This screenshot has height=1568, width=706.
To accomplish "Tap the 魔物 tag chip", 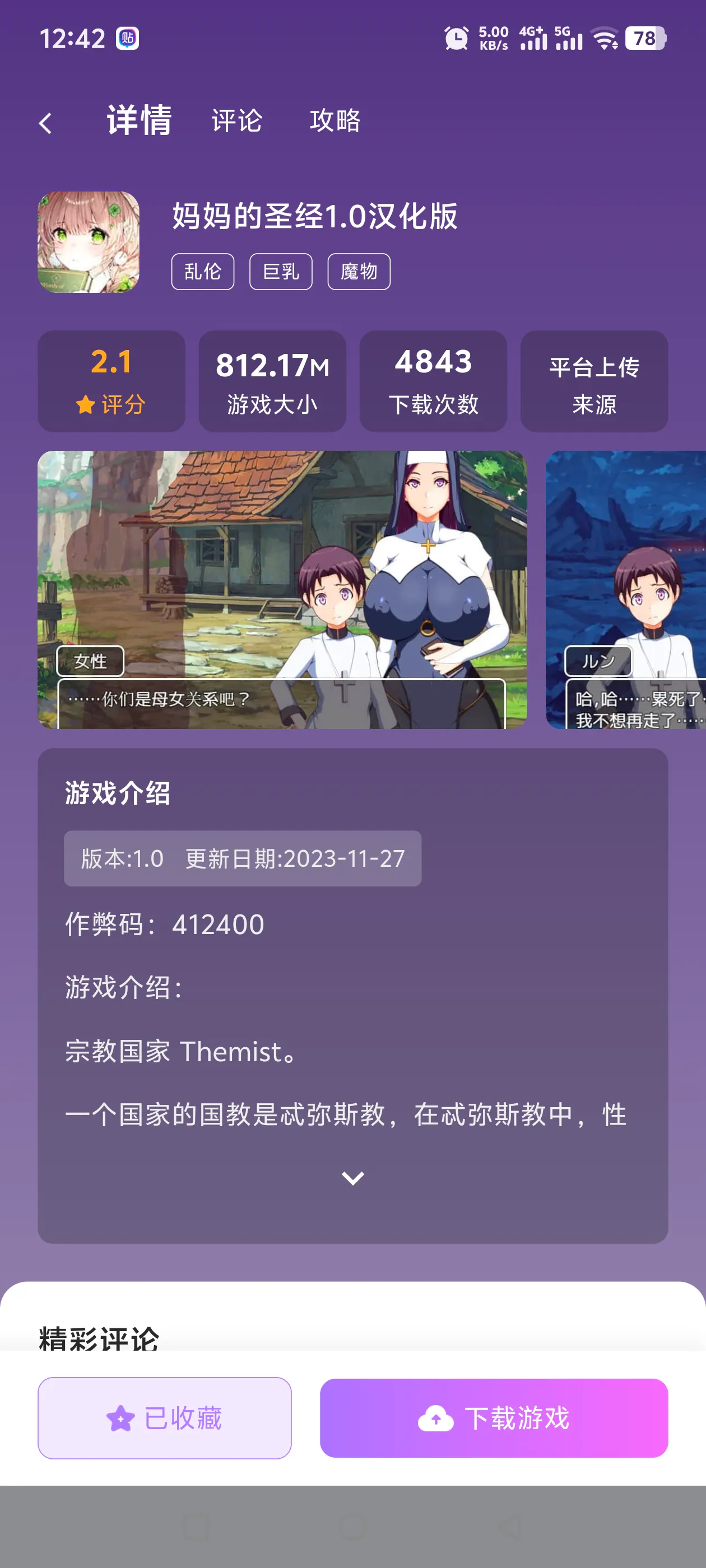I will click(358, 272).
